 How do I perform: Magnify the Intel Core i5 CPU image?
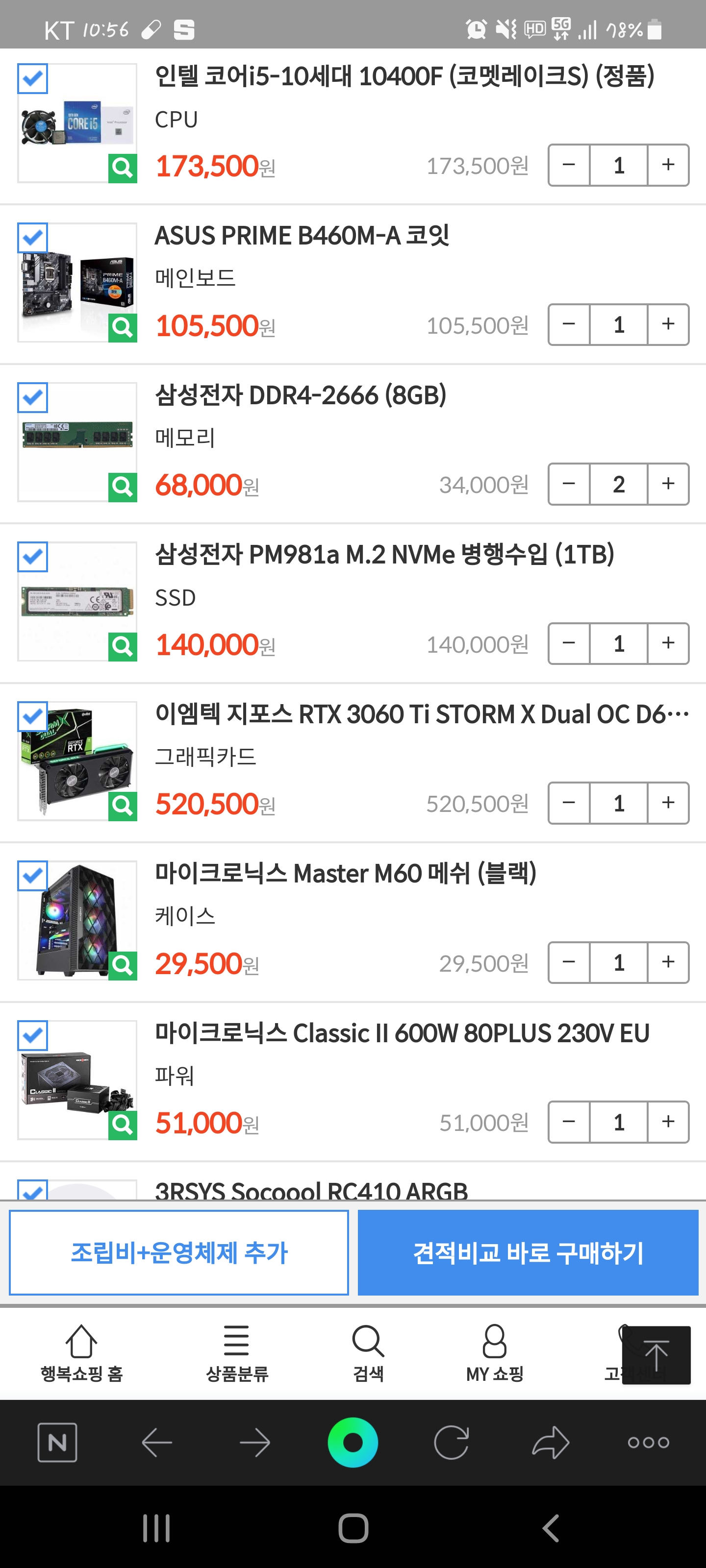(123, 168)
